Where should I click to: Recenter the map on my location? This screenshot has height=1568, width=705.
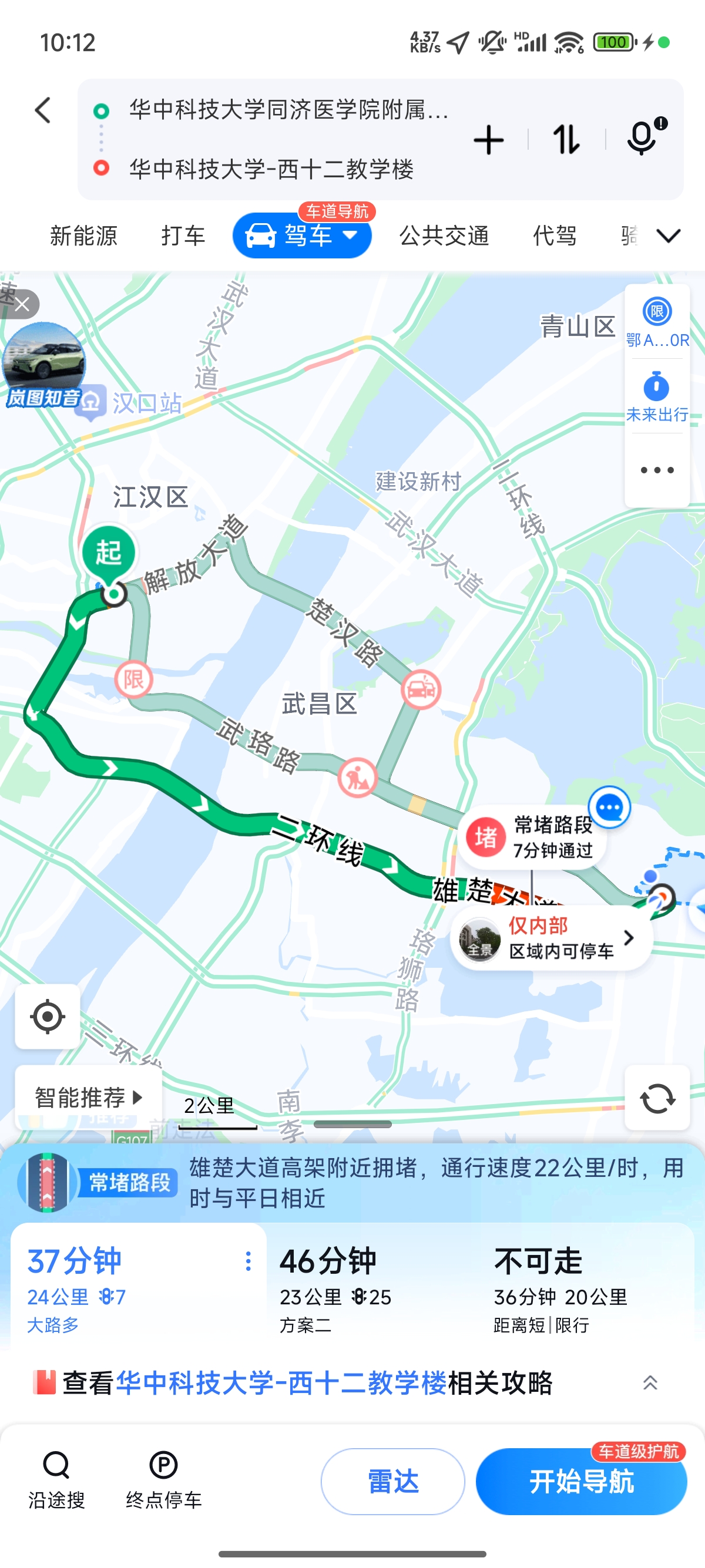[x=48, y=1016]
